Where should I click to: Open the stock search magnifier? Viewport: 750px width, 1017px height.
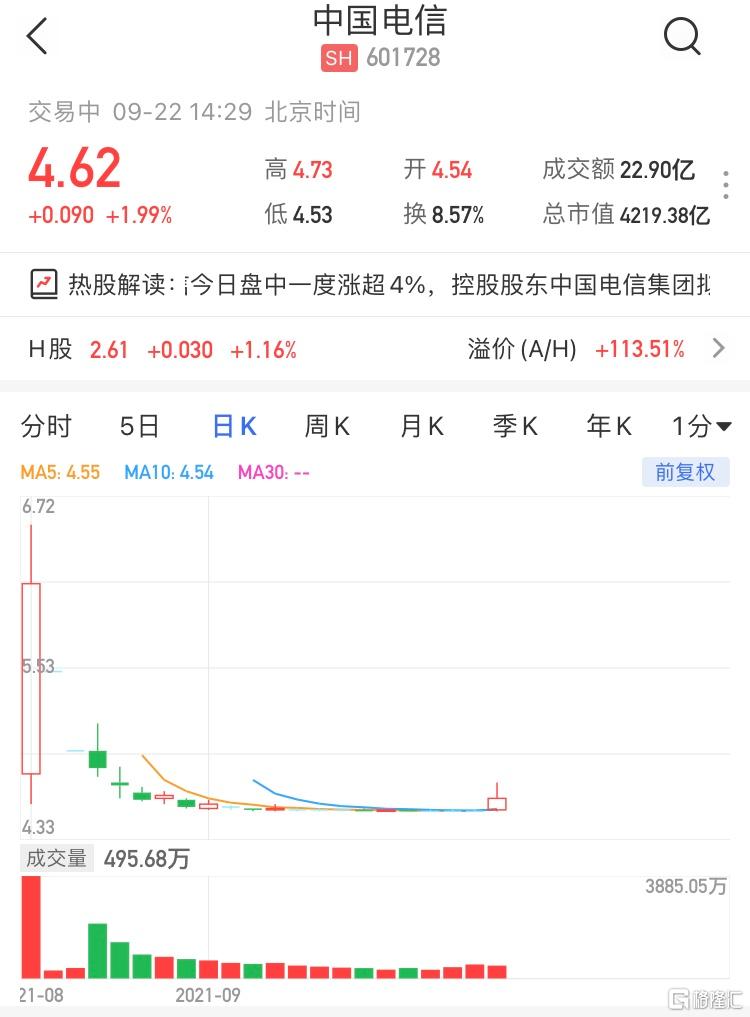(x=683, y=37)
